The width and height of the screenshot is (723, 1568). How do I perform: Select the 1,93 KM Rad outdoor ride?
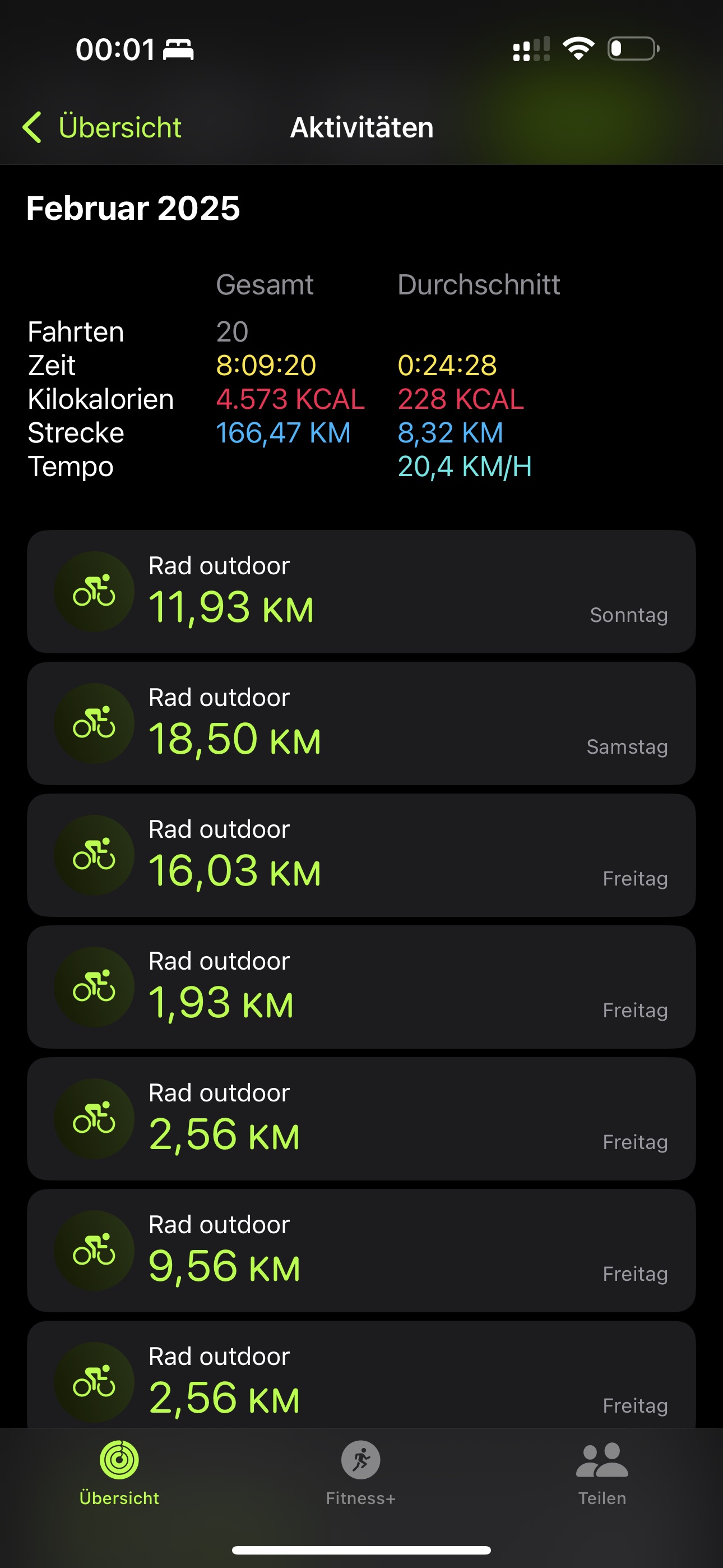click(361, 986)
